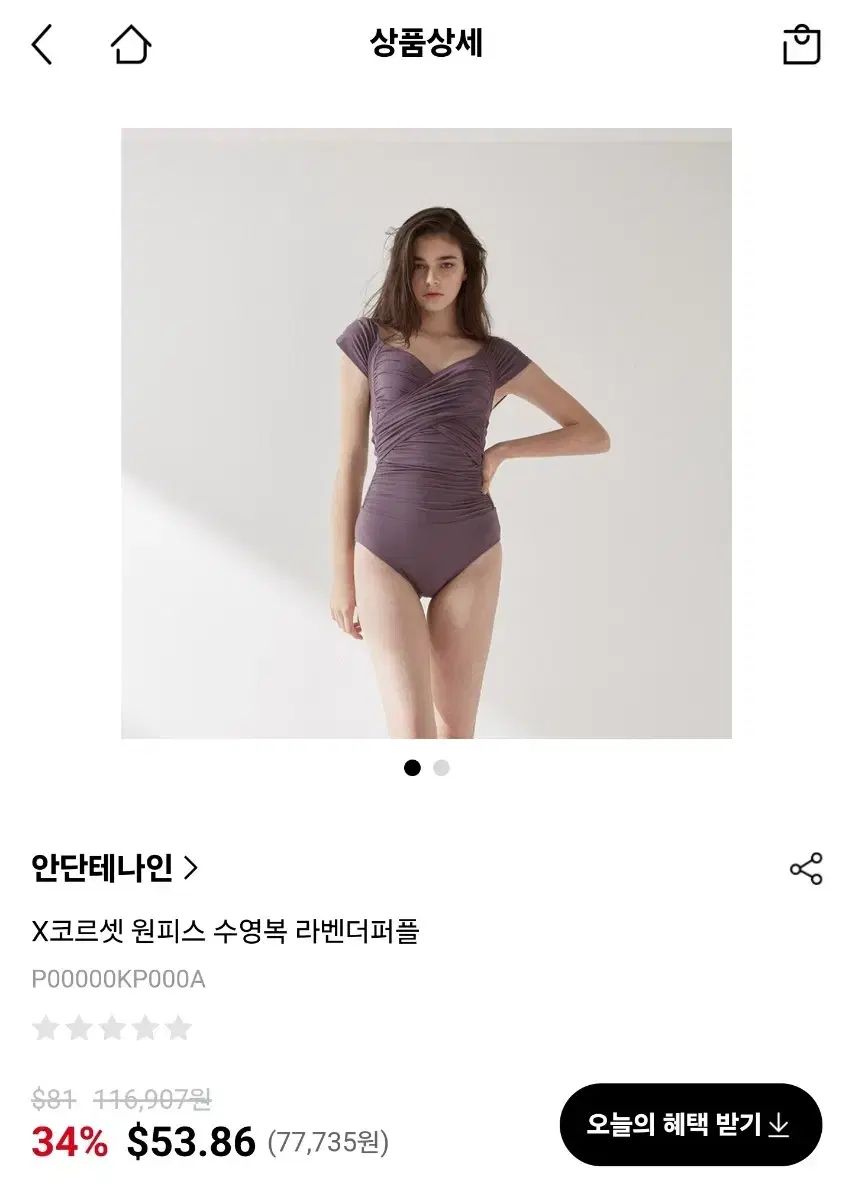852x1200 pixels.
Task: View the swimsuit product image
Action: 426,433
